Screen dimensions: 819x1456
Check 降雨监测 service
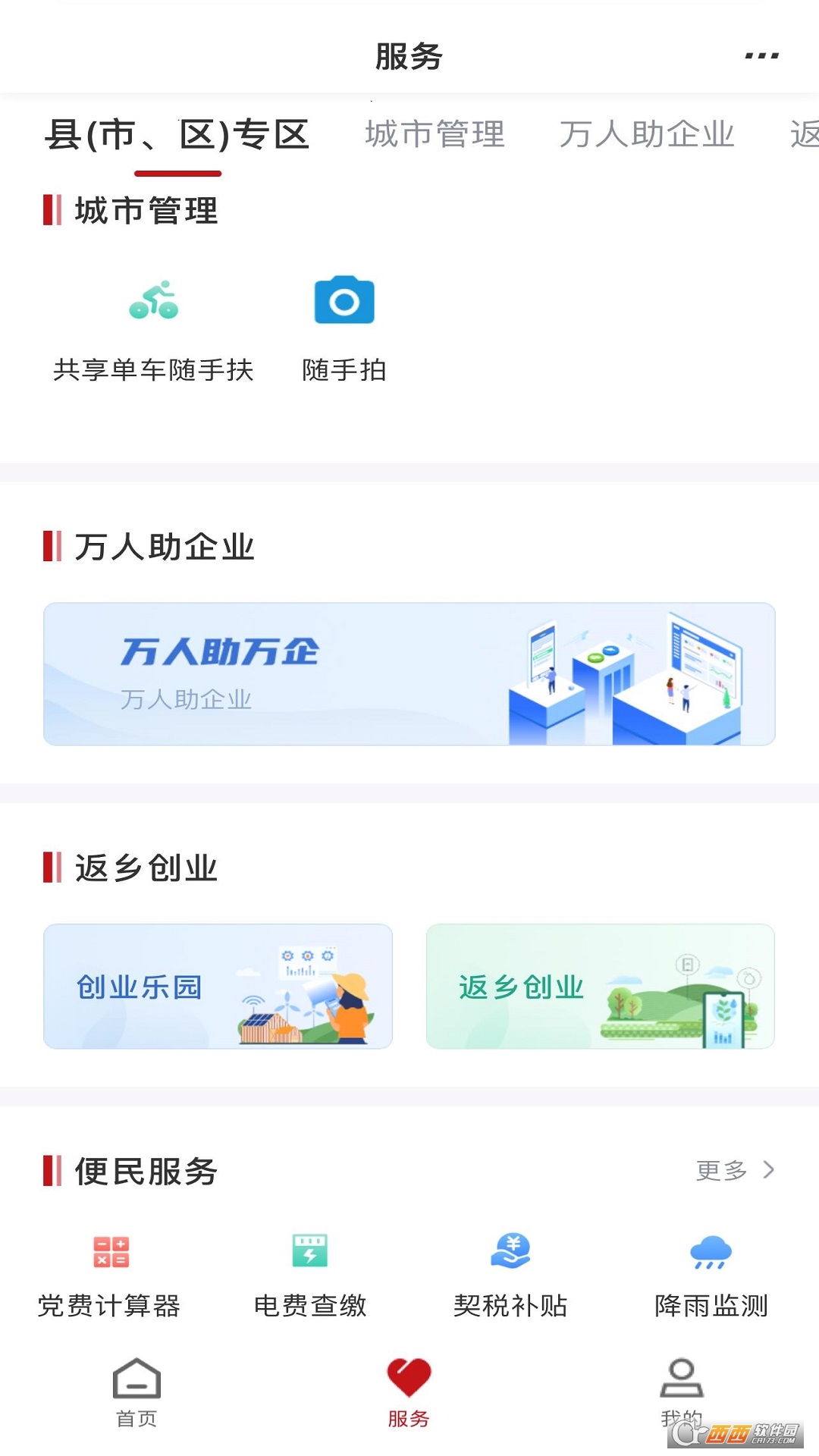[711, 1274]
